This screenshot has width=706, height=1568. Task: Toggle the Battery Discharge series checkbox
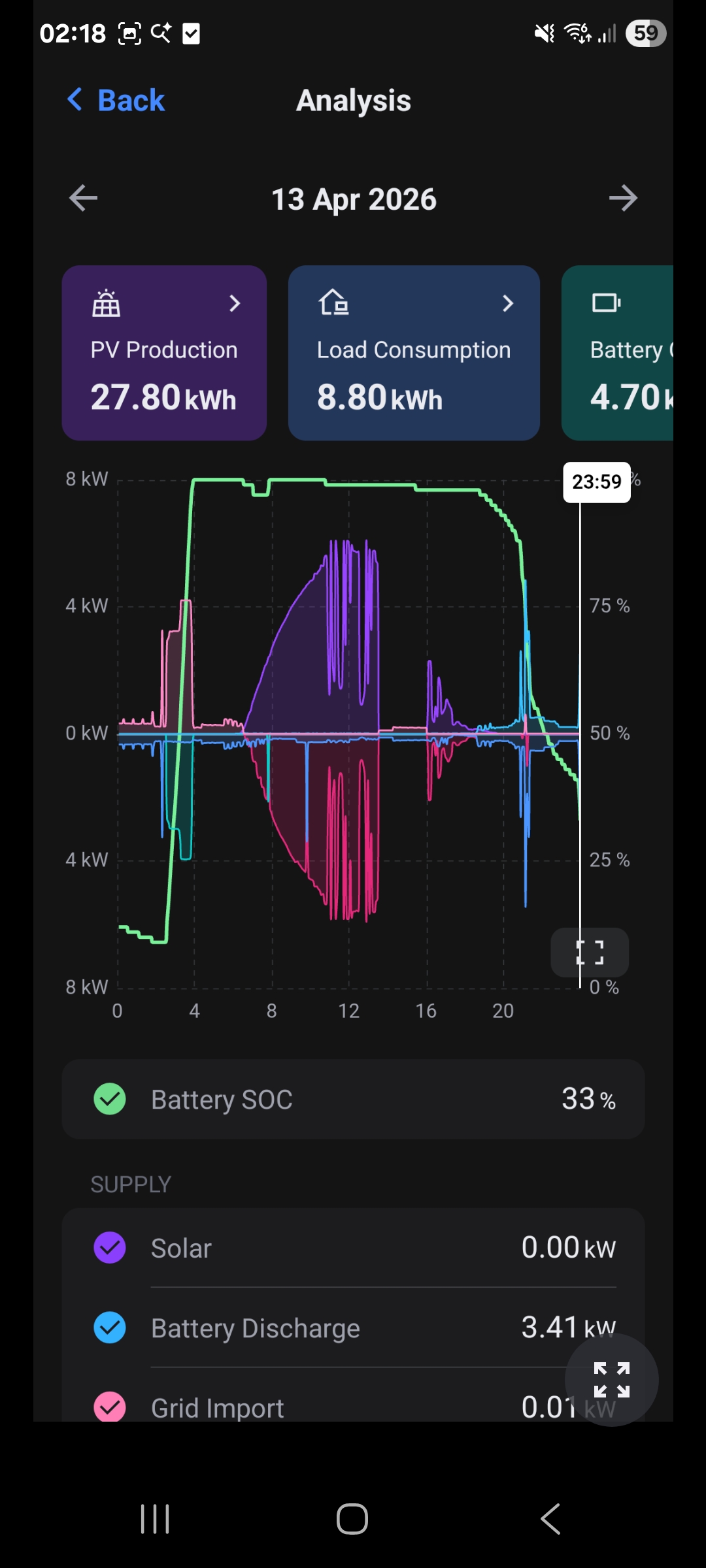pos(110,1328)
